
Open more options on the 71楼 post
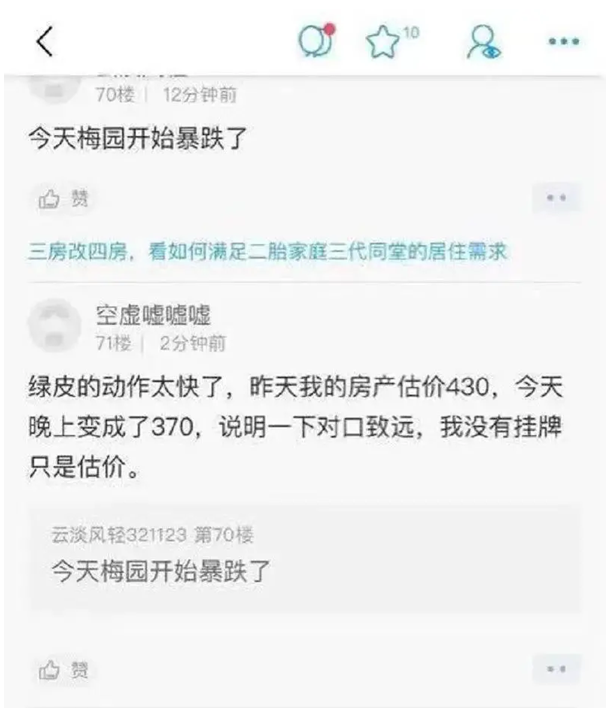557,668
